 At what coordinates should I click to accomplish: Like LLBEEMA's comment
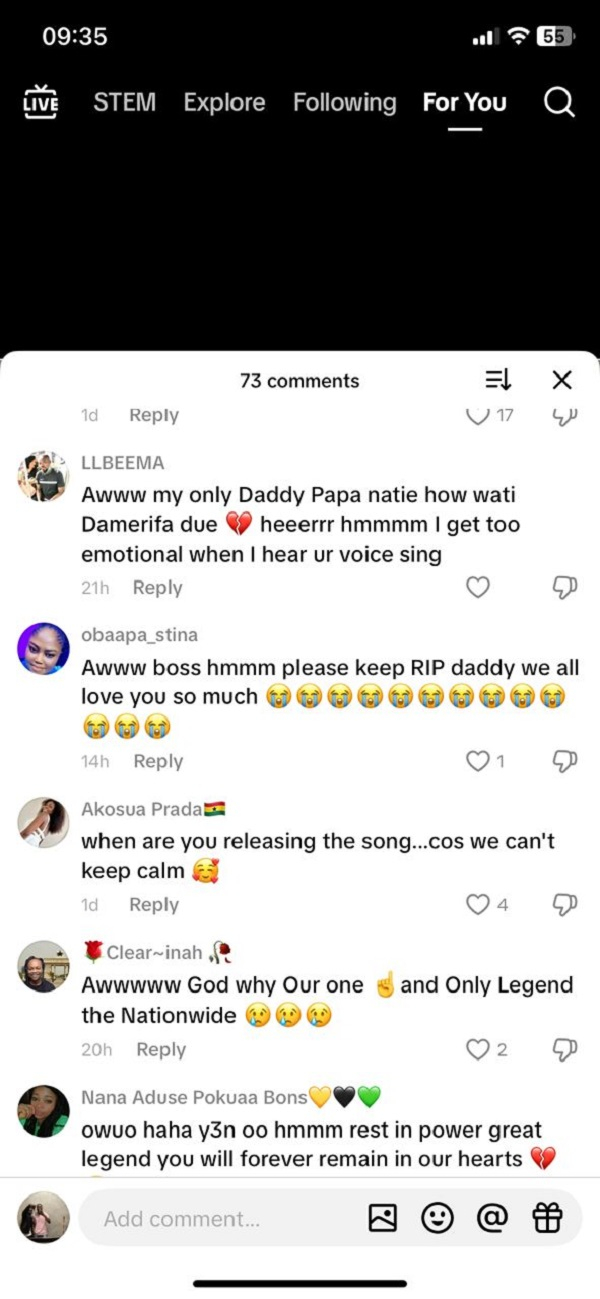(x=478, y=588)
